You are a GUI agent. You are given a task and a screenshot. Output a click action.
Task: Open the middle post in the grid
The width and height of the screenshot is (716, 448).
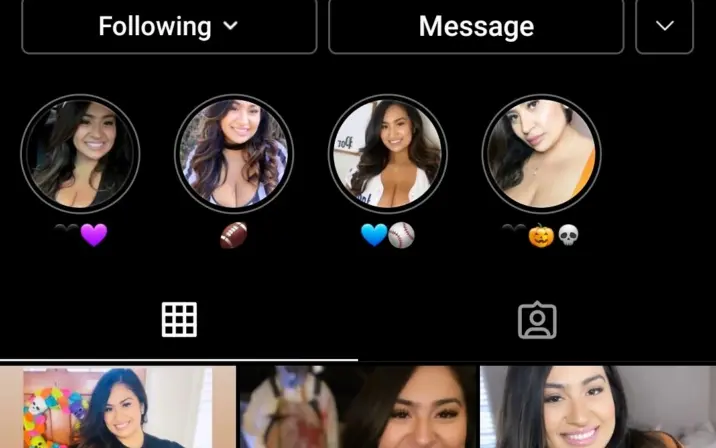click(358, 407)
